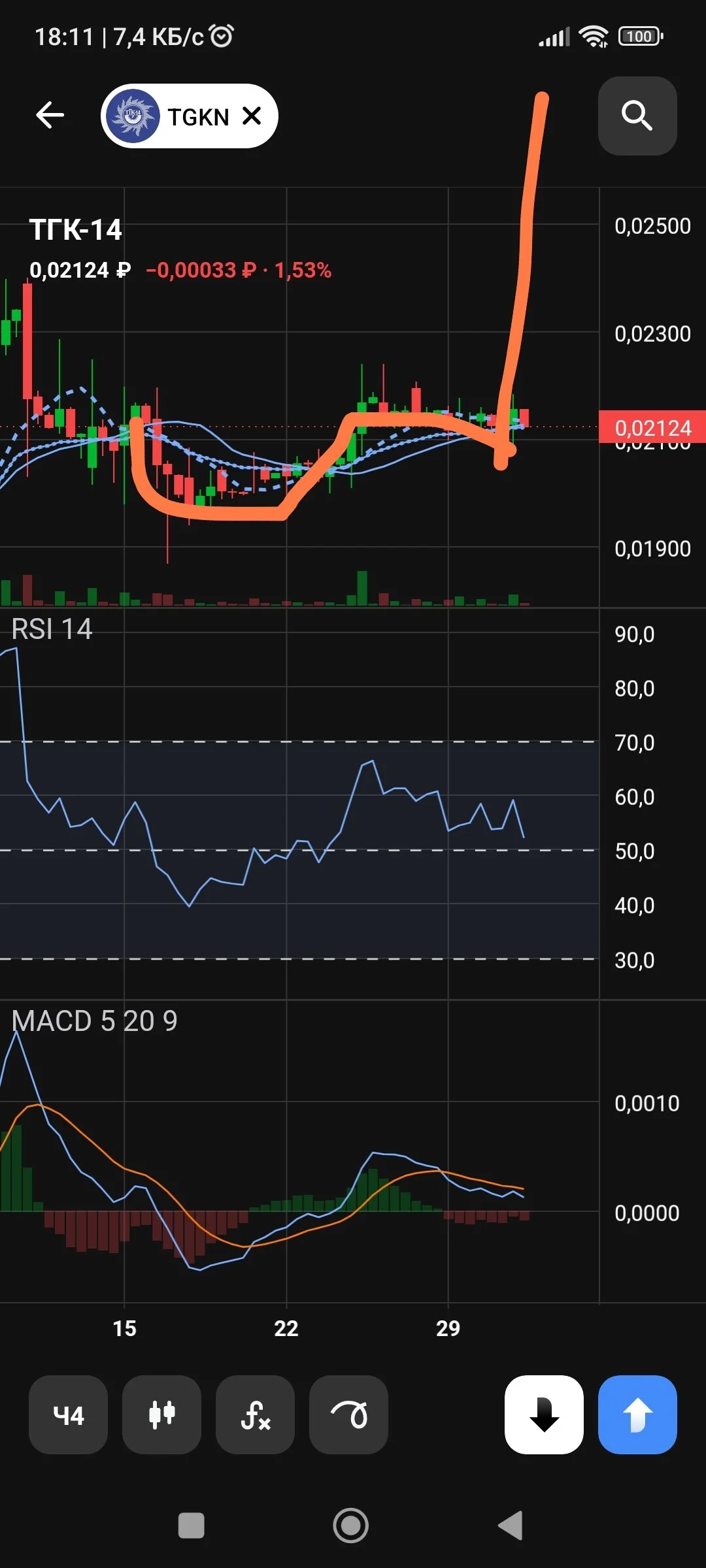The image size is (706, 1568).
Task: Go to the system home screen
Action: coord(351,1526)
